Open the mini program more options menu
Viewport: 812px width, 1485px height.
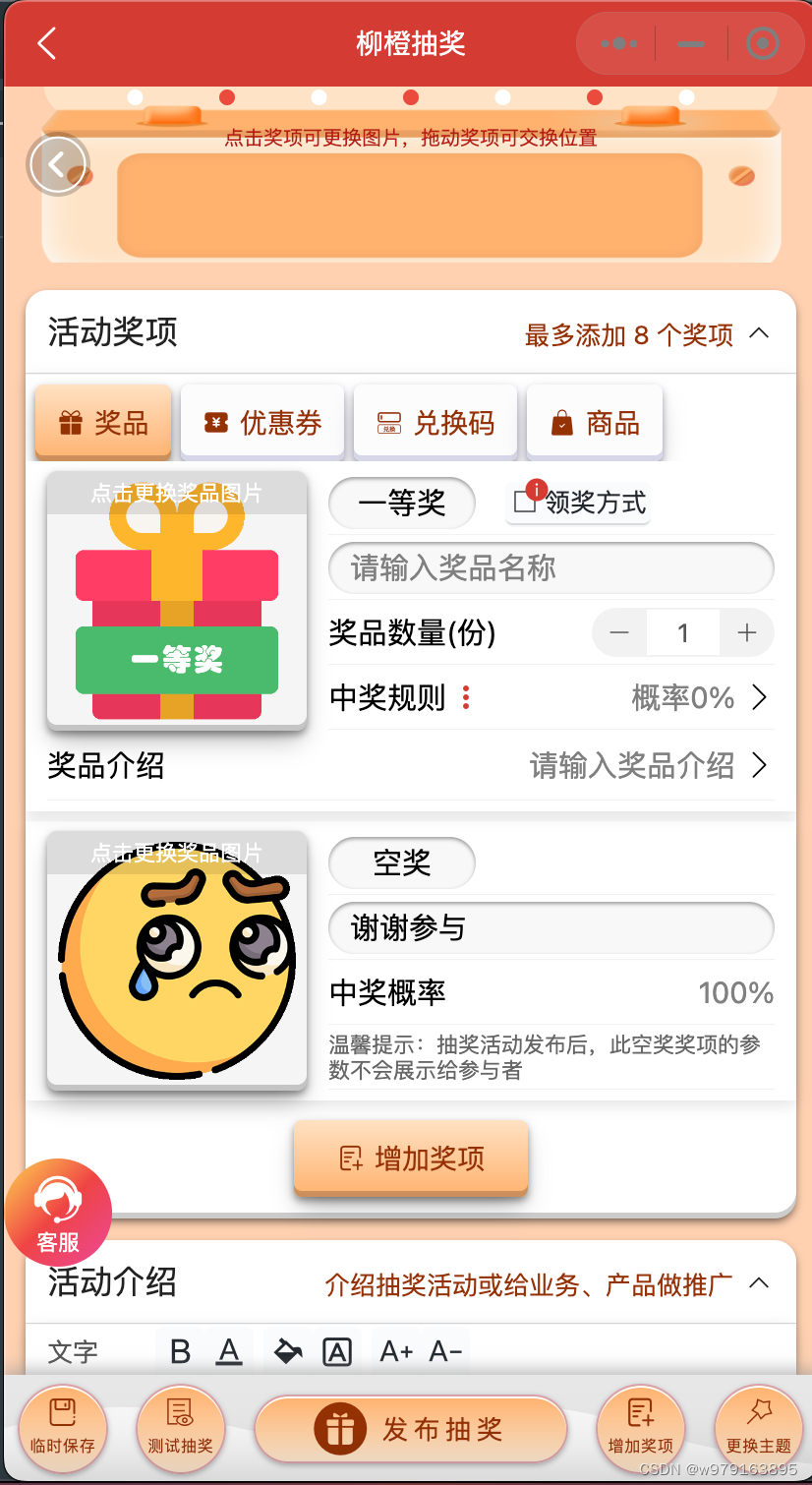pyautogui.click(x=619, y=43)
